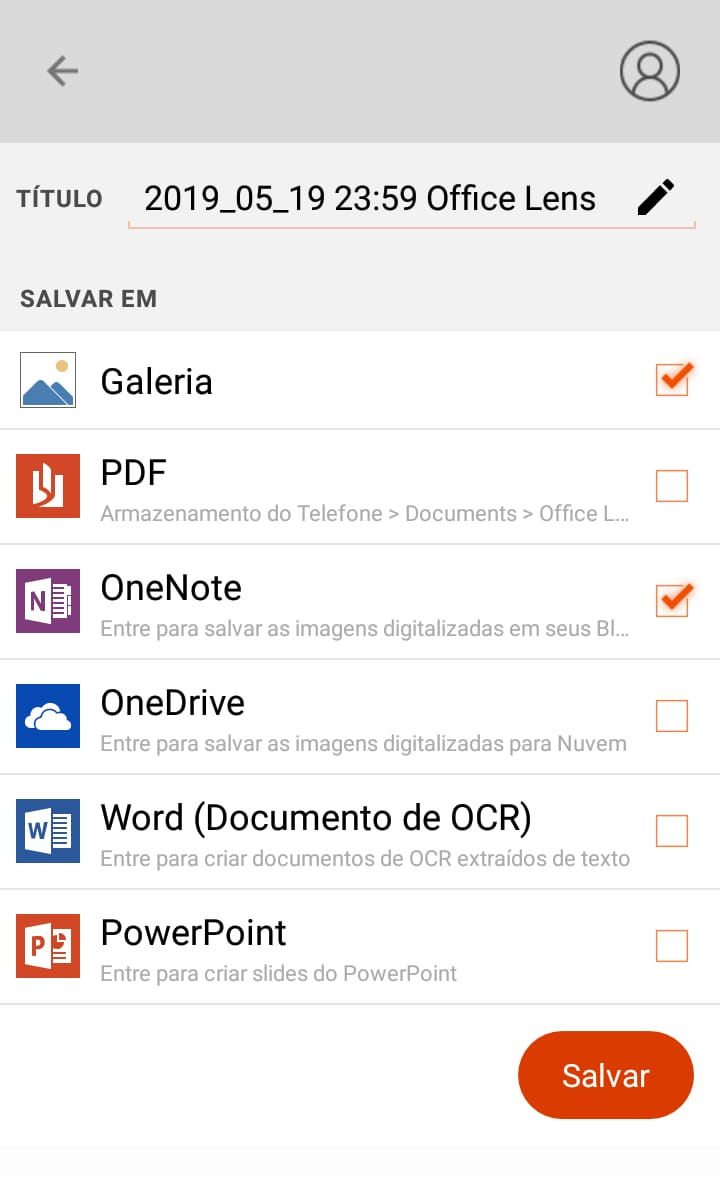Tap the Salvar button

pyautogui.click(x=606, y=1074)
